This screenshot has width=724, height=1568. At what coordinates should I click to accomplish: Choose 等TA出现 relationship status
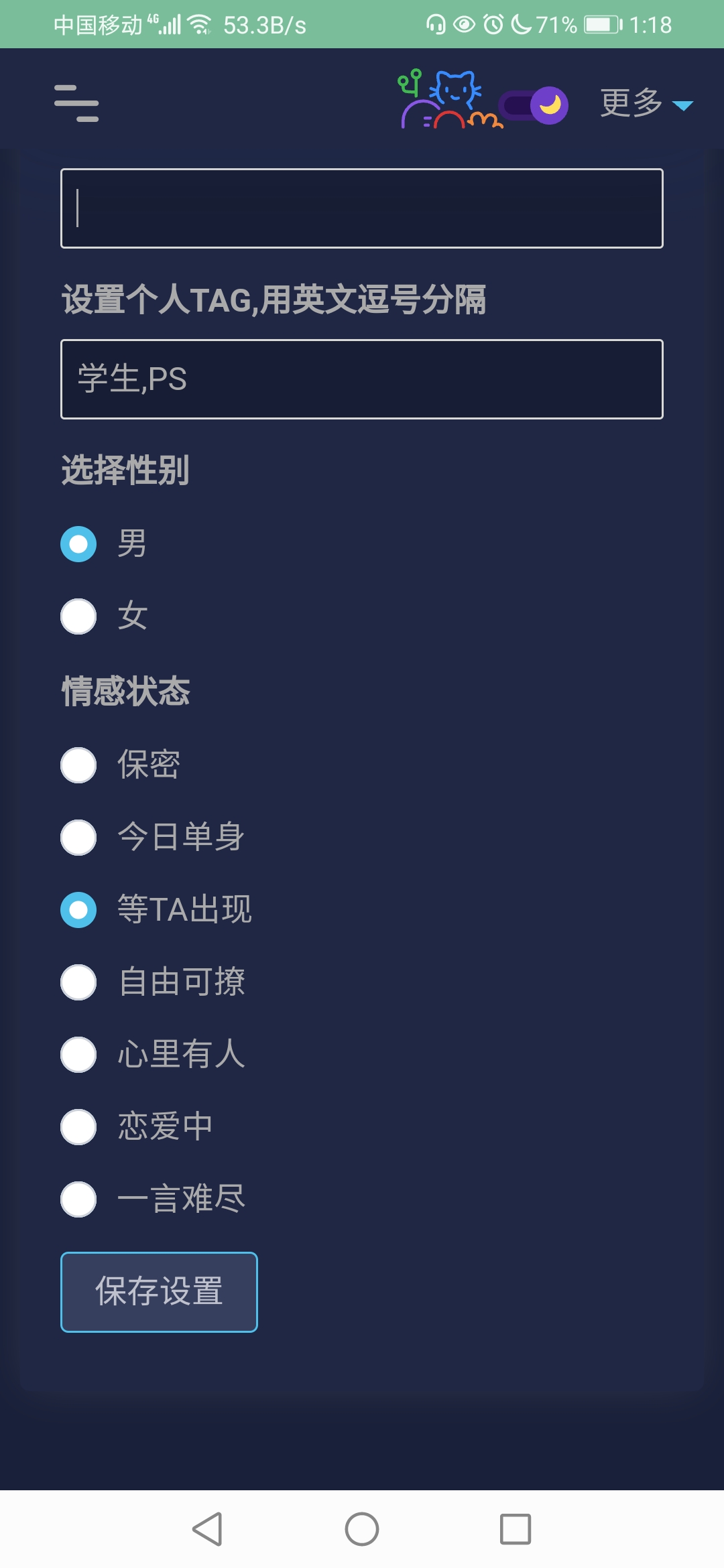78,910
